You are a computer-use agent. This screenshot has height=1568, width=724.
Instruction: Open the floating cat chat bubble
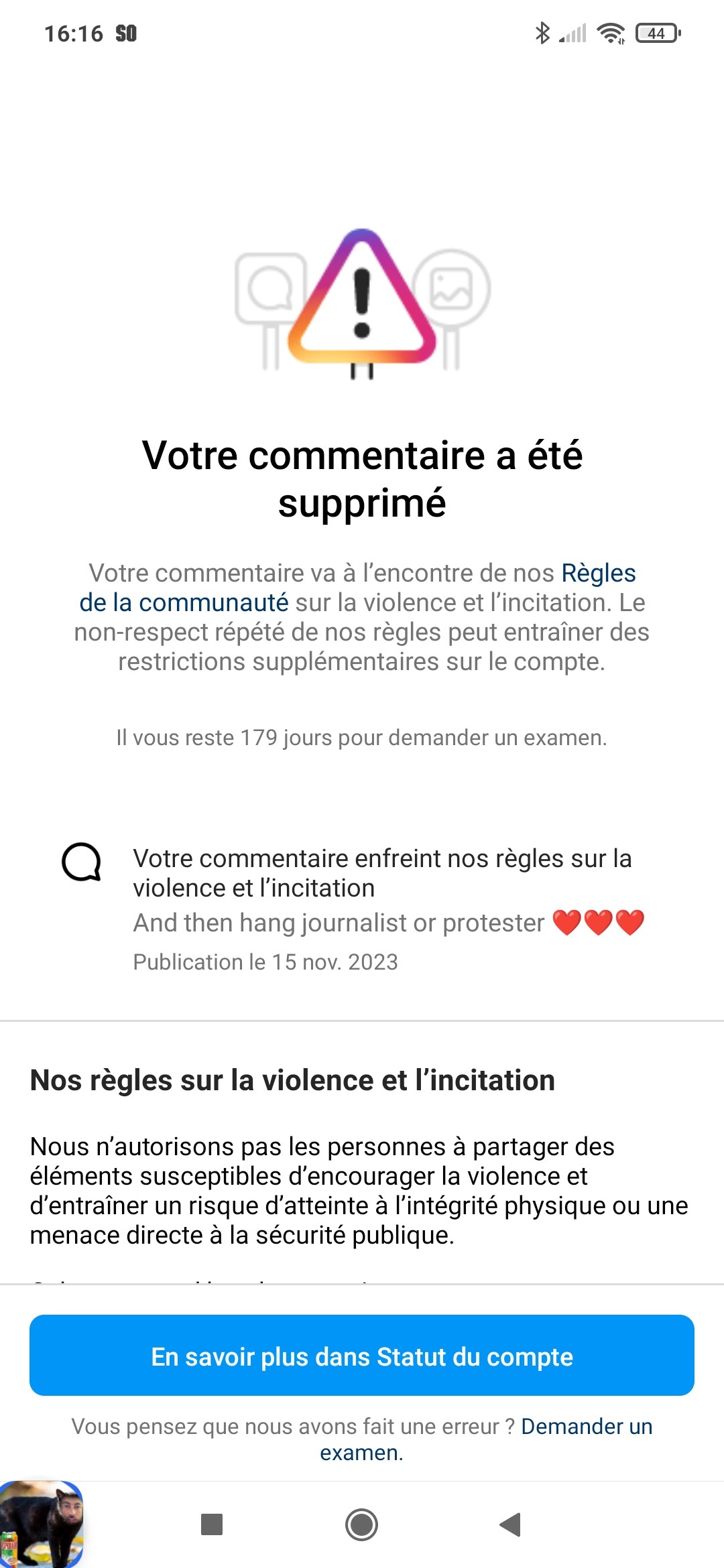(42, 1524)
